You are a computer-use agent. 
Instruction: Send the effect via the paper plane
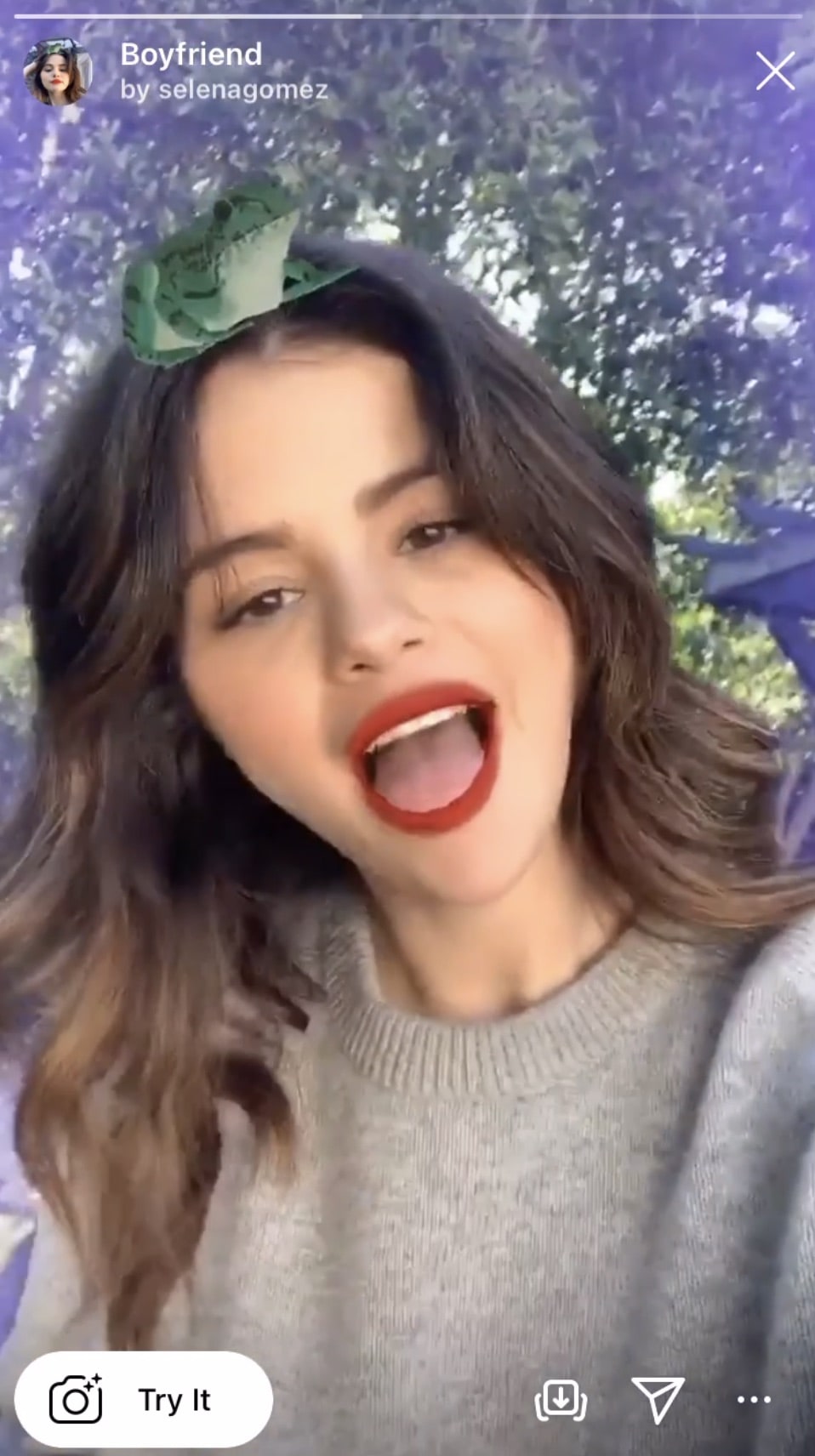click(658, 1399)
